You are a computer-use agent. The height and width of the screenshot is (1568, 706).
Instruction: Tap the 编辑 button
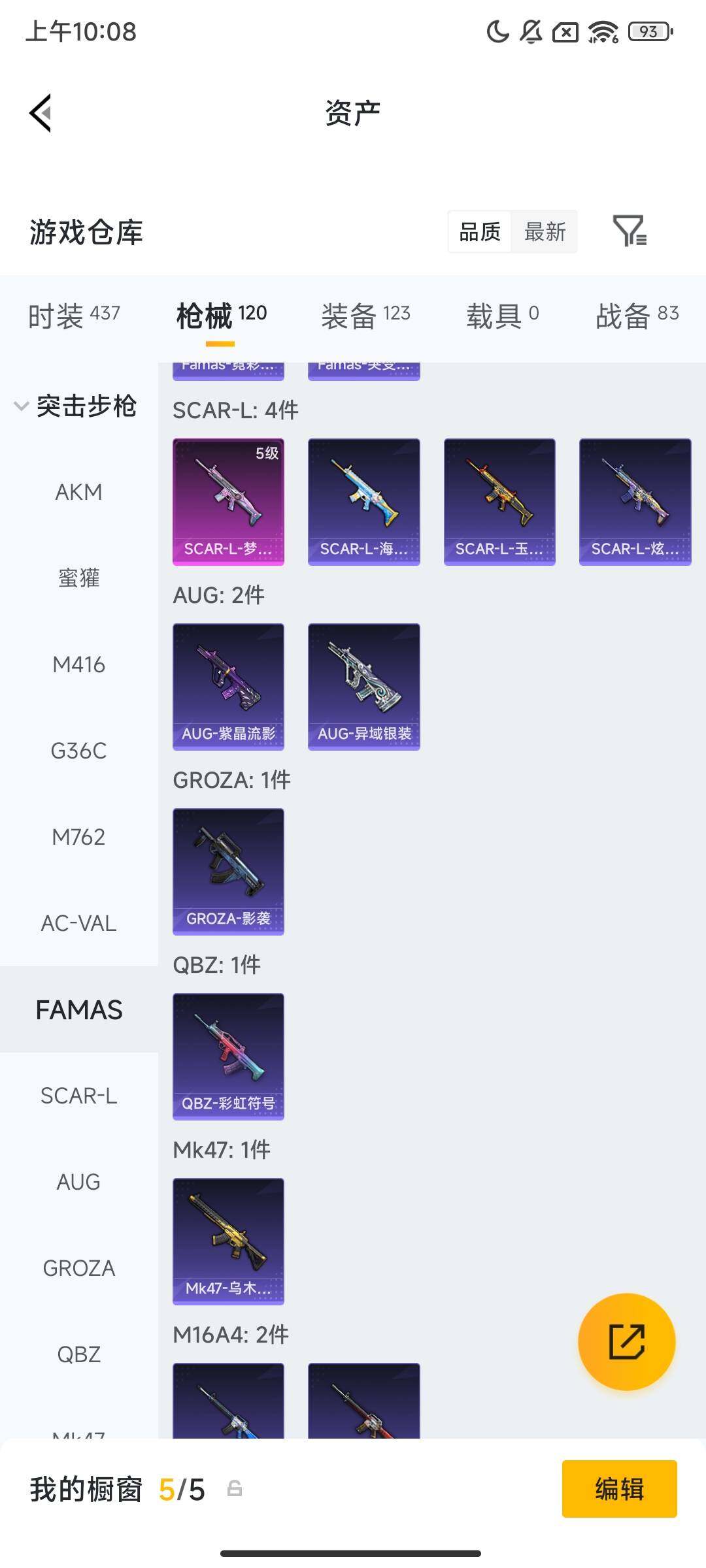tap(619, 1489)
